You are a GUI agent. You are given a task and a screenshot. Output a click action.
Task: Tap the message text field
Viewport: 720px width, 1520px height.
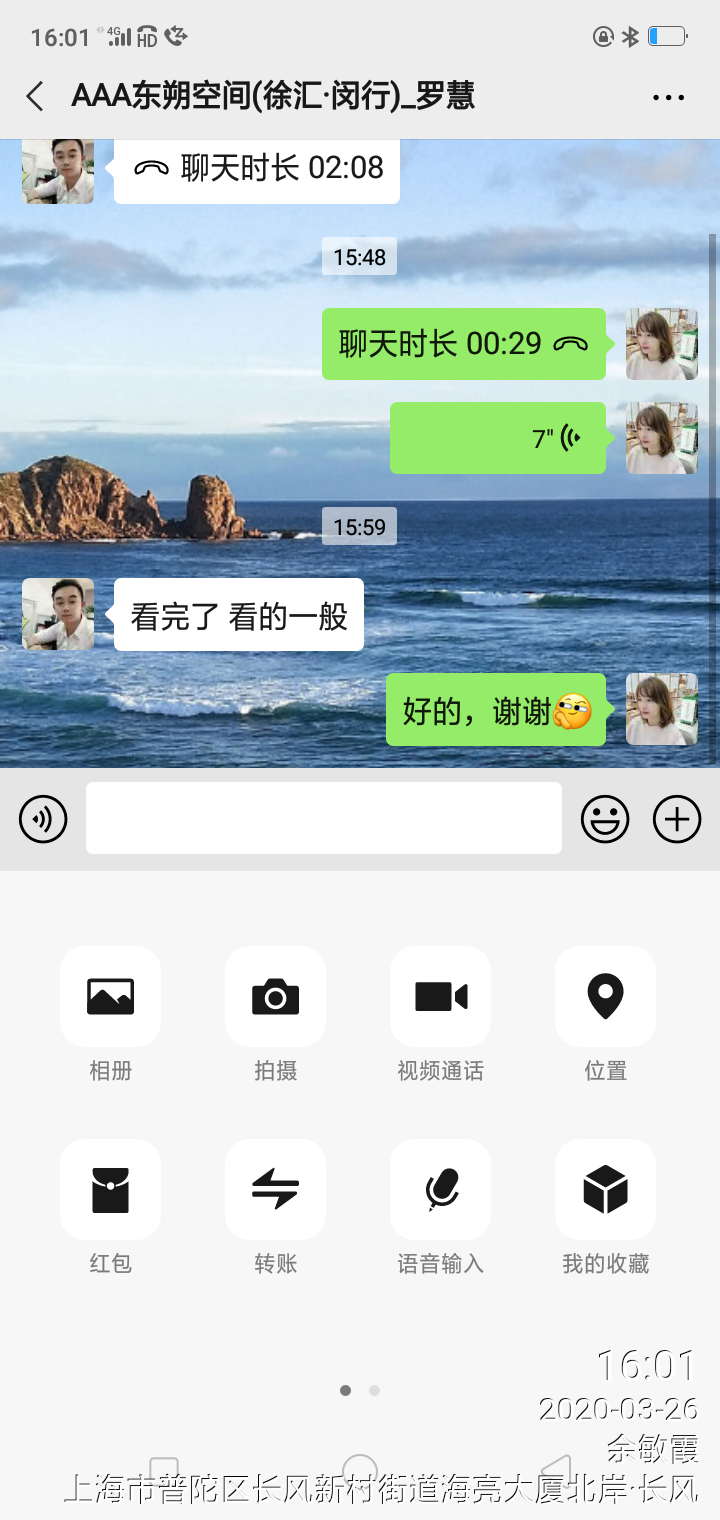323,818
